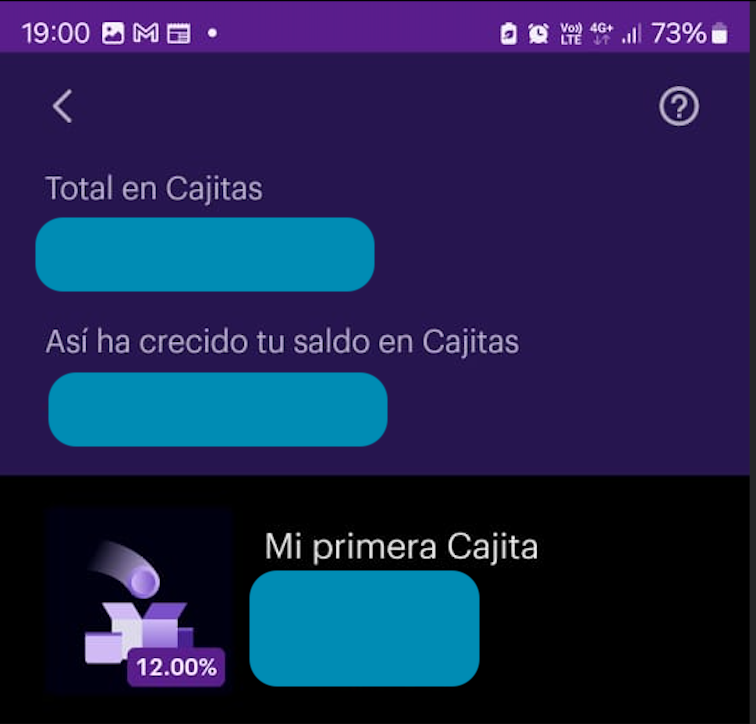This screenshot has width=756, height=724.
Task: Go back using the arrow icon
Action: (63, 106)
